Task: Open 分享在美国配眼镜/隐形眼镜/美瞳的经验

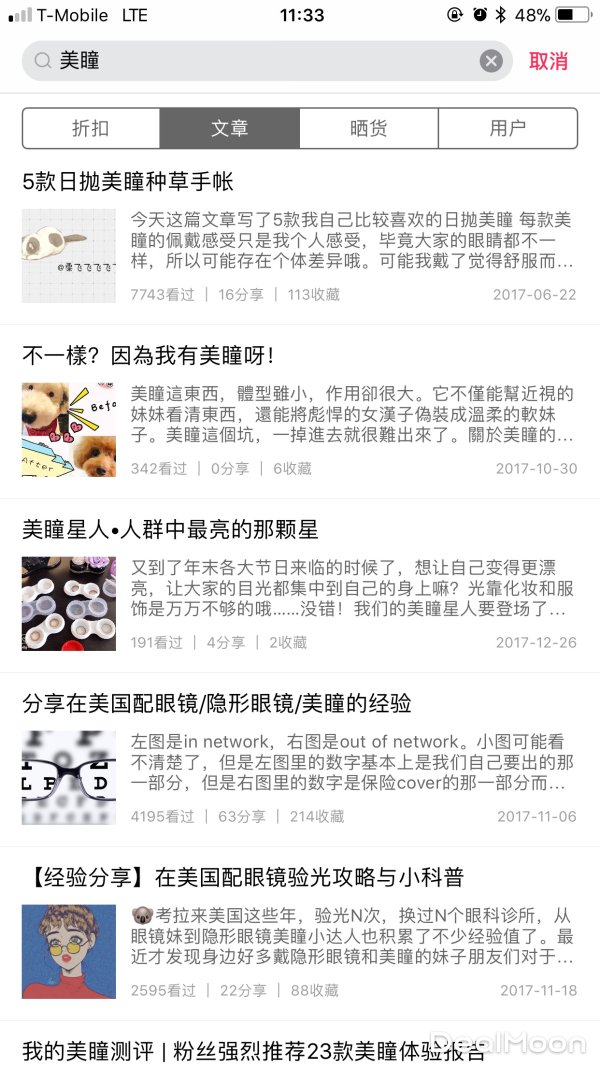Action: 217,703
